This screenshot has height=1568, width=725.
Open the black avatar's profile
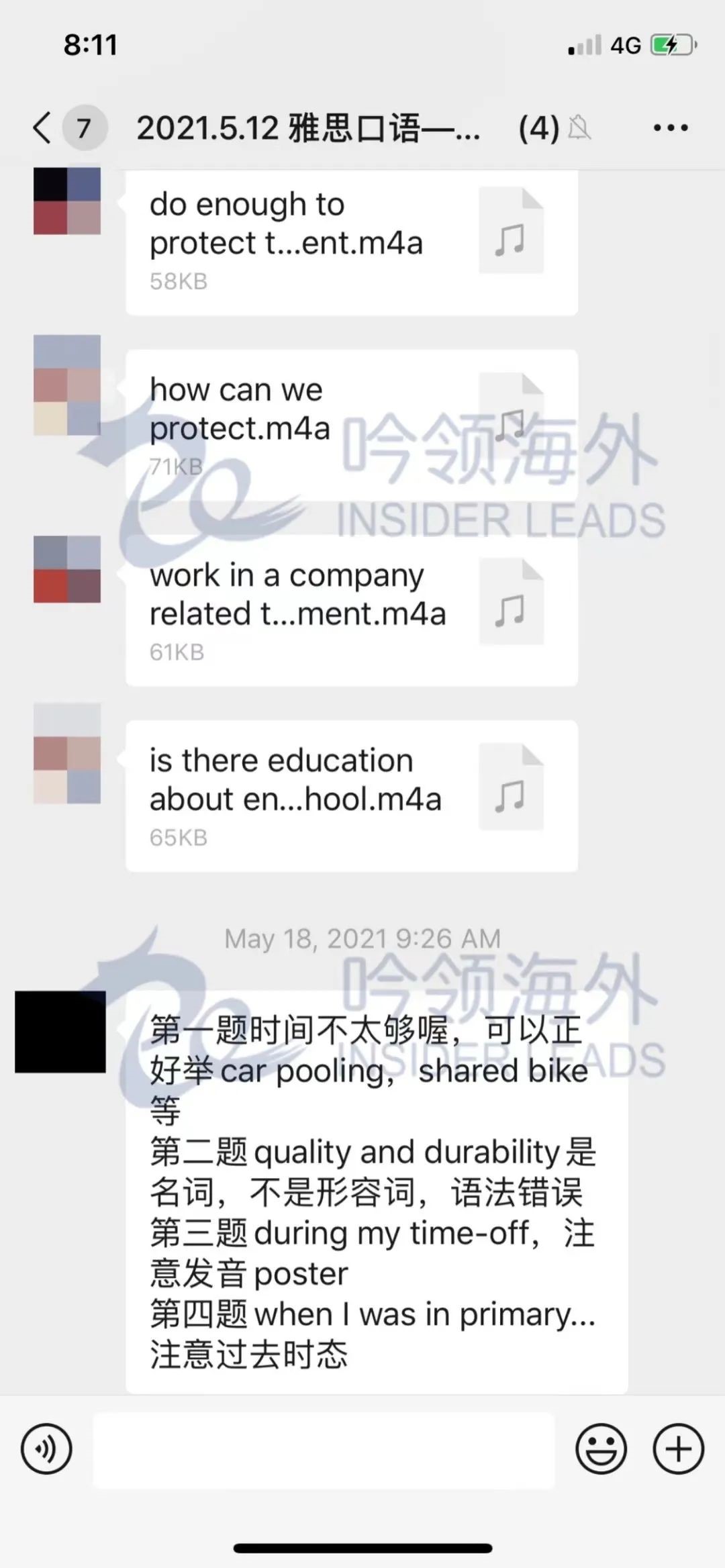point(60,1032)
